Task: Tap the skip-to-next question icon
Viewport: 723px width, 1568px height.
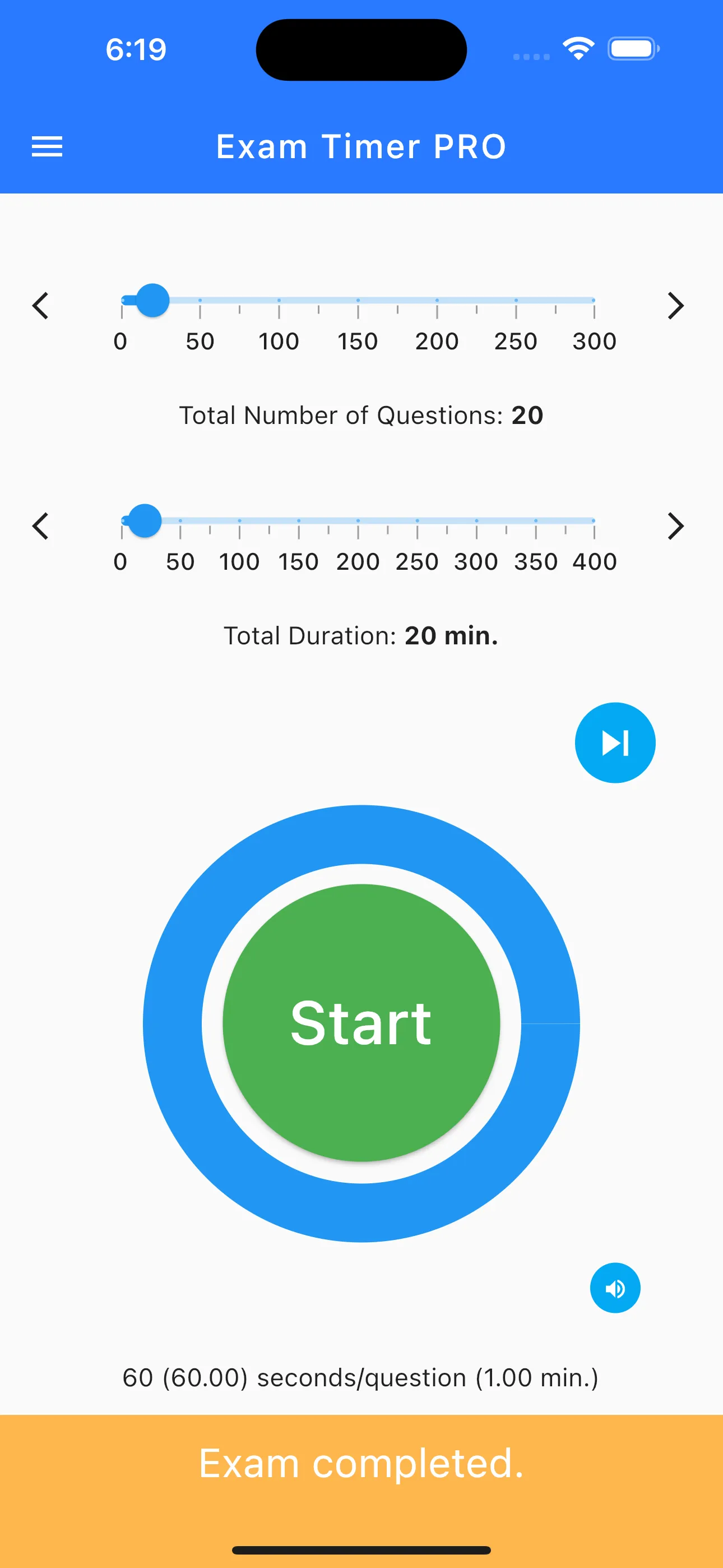Action: pyautogui.click(x=615, y=742)
